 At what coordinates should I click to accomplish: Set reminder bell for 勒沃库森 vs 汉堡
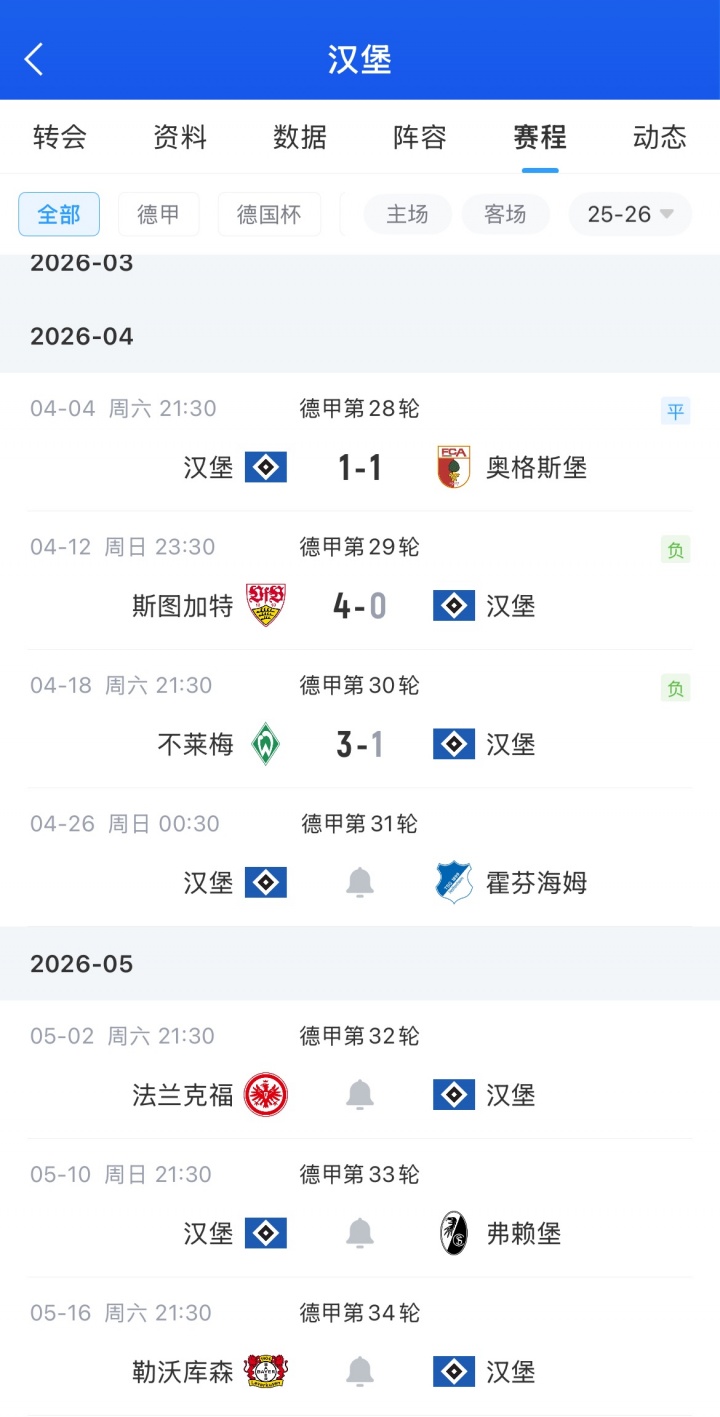pyautogui.click(x=360, y=1371)
